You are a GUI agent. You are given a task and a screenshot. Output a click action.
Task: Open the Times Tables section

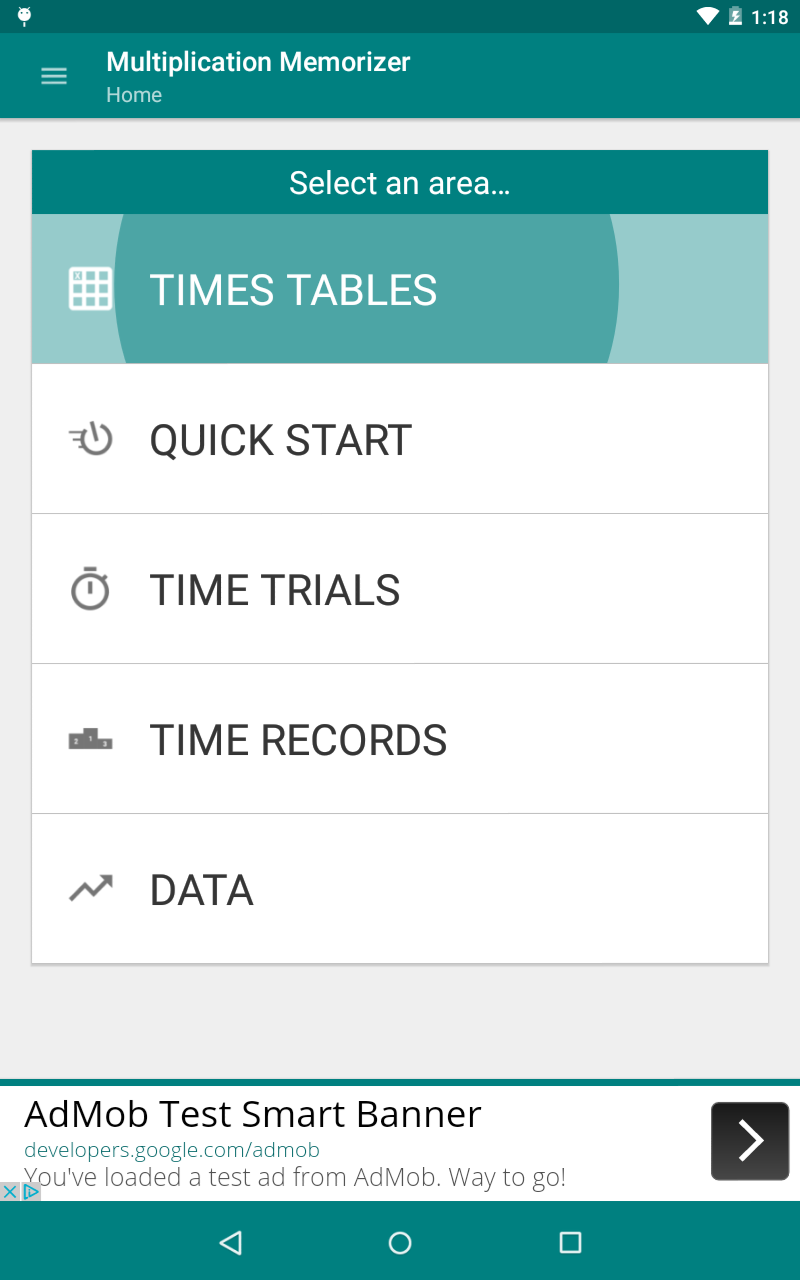pyautogui.click(x=400, y=288)
